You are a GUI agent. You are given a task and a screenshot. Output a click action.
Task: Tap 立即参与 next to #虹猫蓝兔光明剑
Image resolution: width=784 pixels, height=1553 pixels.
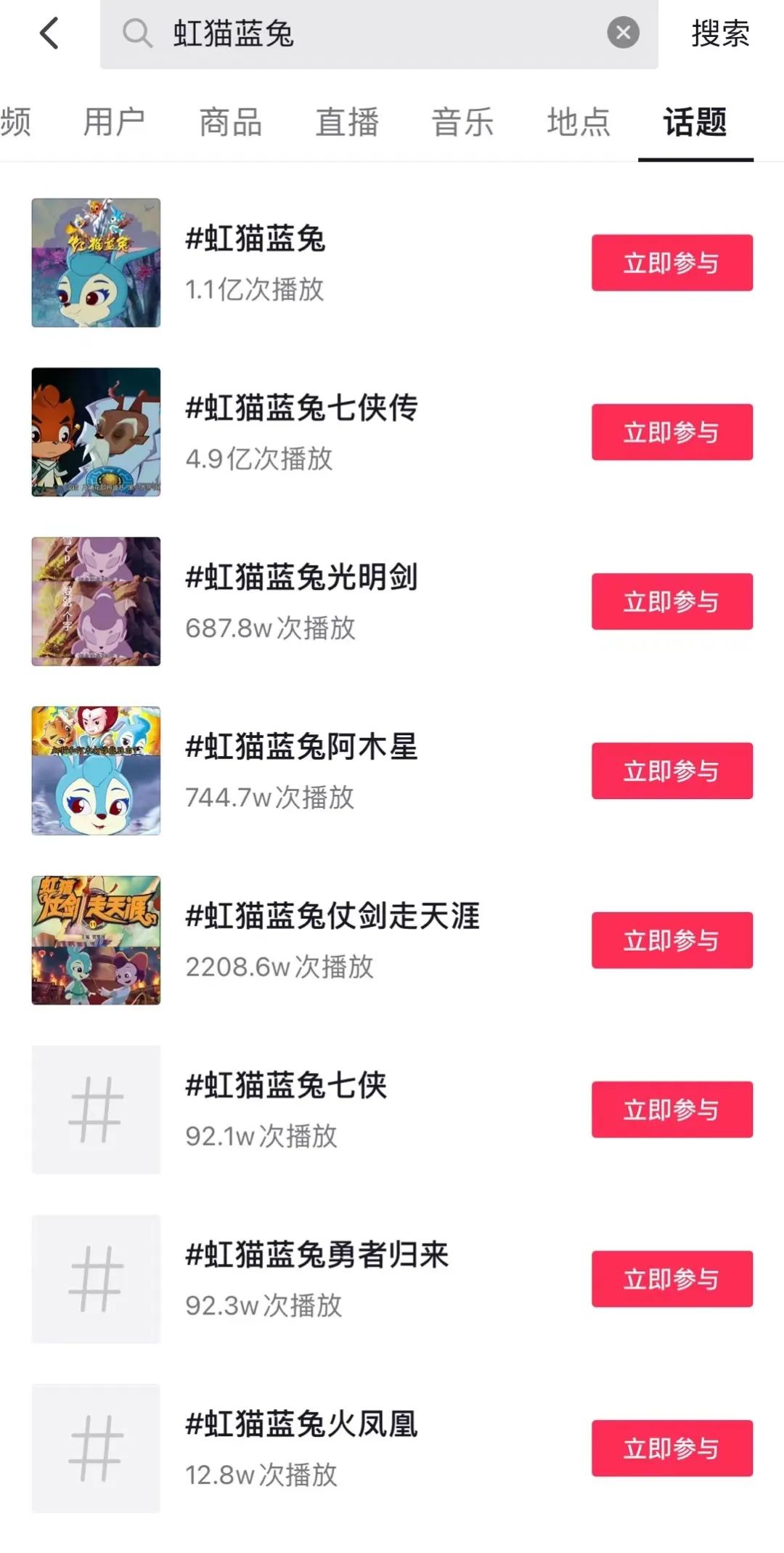(x=671, y=601)
